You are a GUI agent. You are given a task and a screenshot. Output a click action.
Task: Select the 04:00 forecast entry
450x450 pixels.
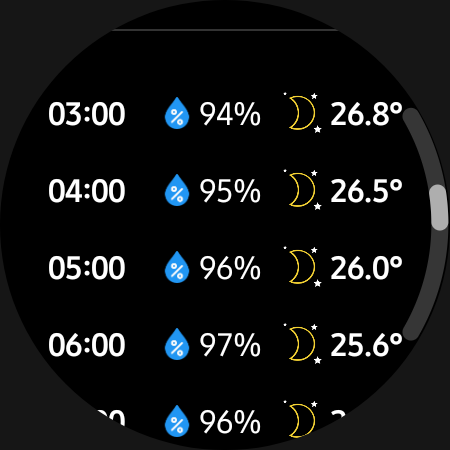225,191
